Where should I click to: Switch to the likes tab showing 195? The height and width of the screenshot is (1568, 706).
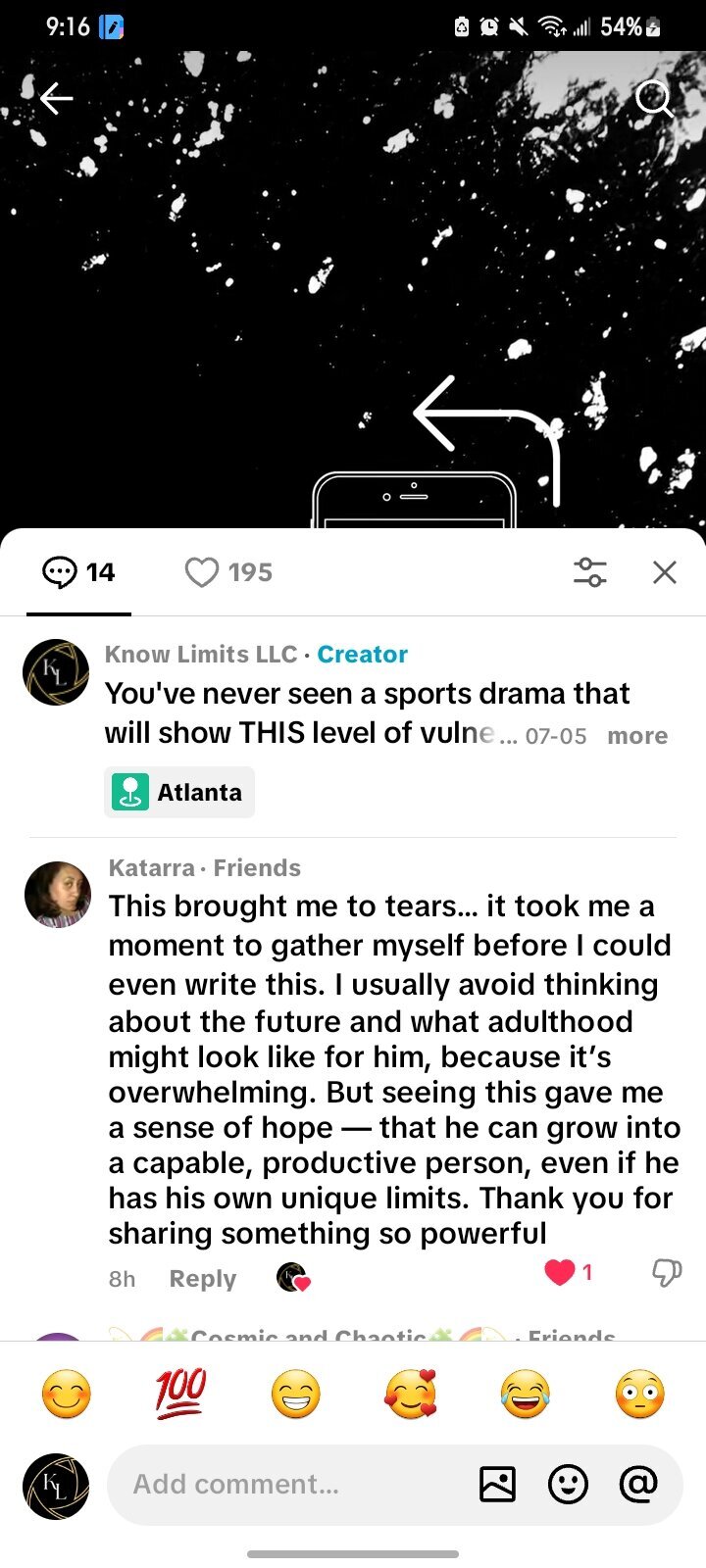228,572
